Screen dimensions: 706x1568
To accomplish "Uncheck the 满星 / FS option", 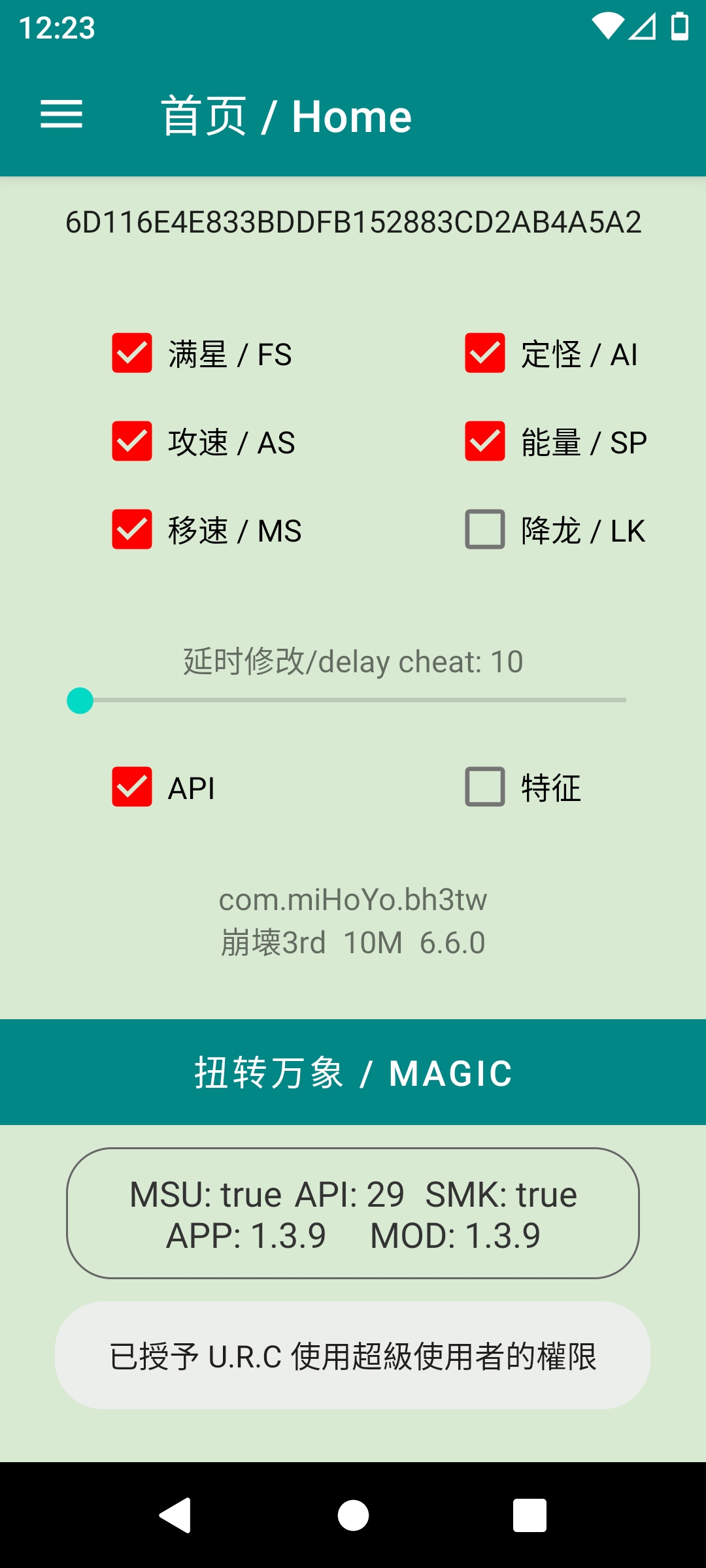I will [133, 353].
